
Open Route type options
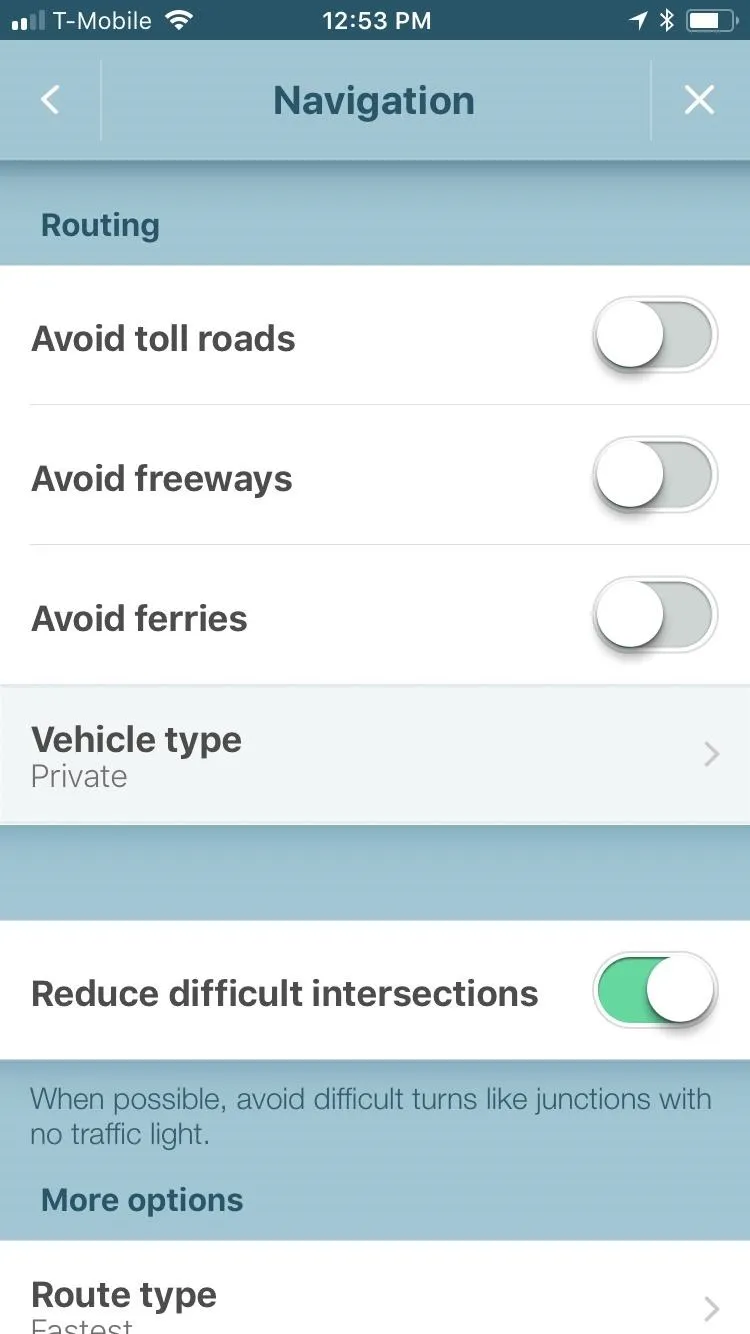click(375, 1288)
